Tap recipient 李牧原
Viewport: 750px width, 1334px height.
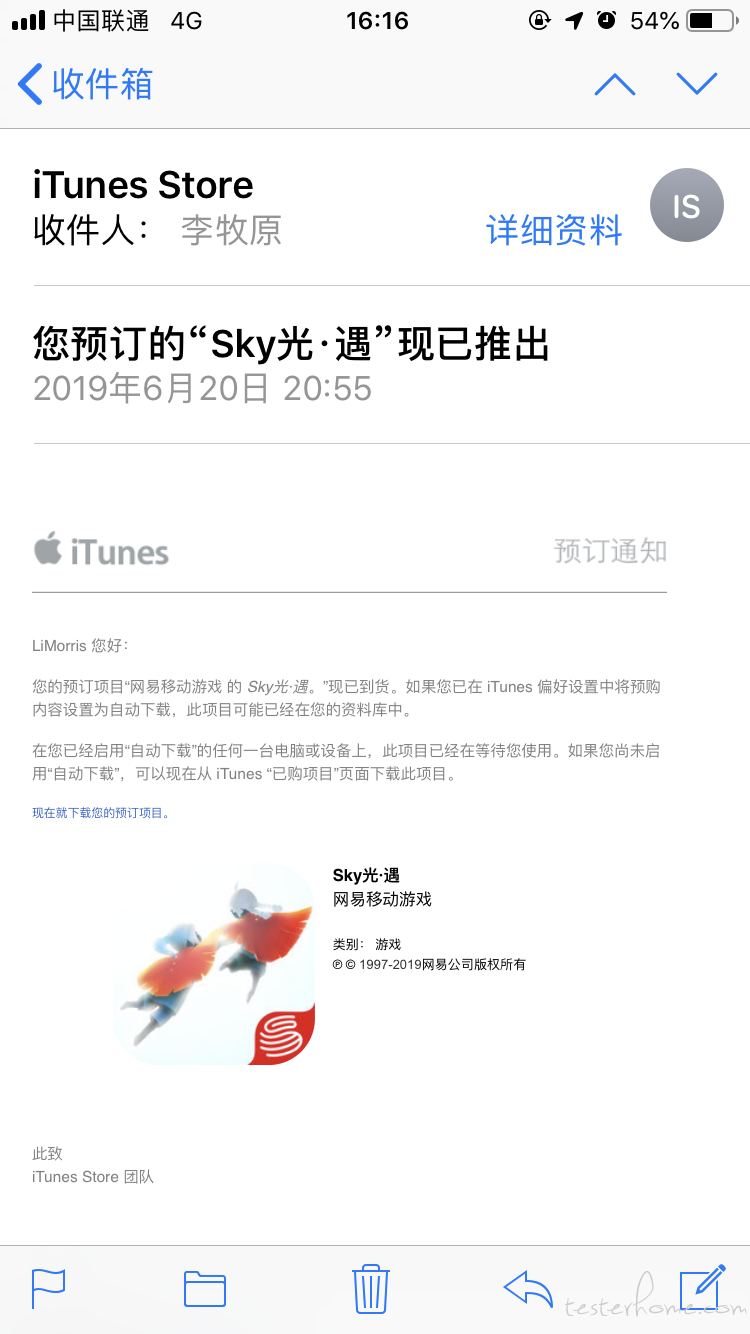pos(231,230)
